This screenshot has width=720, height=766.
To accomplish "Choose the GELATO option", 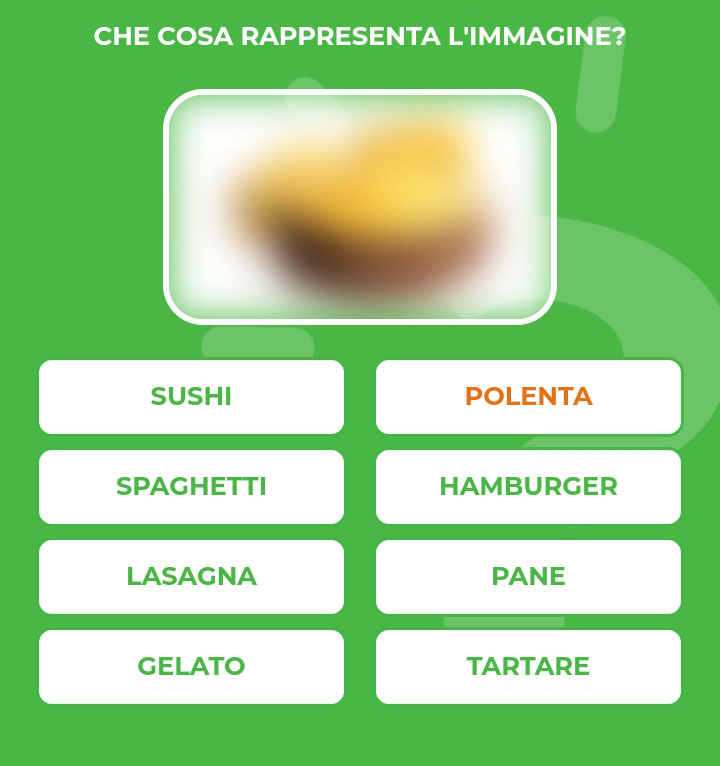I will [x=191, y=667].
